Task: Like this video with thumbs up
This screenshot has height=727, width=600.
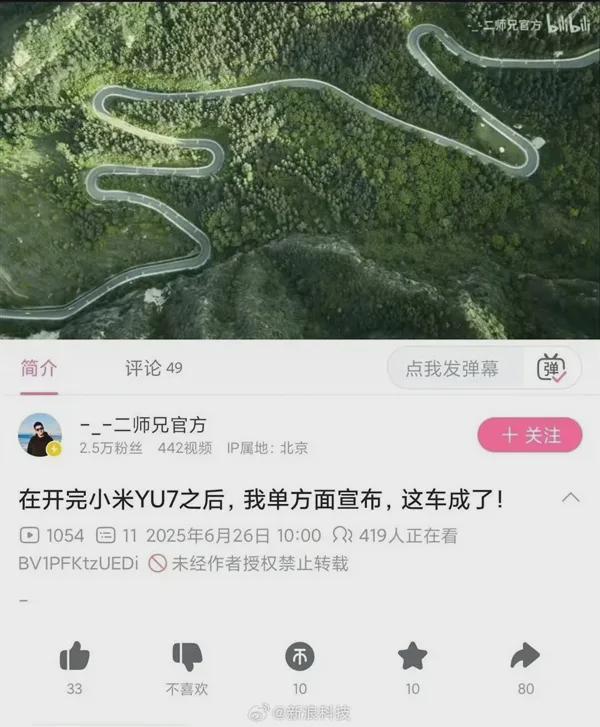Action: coord(74,656)
